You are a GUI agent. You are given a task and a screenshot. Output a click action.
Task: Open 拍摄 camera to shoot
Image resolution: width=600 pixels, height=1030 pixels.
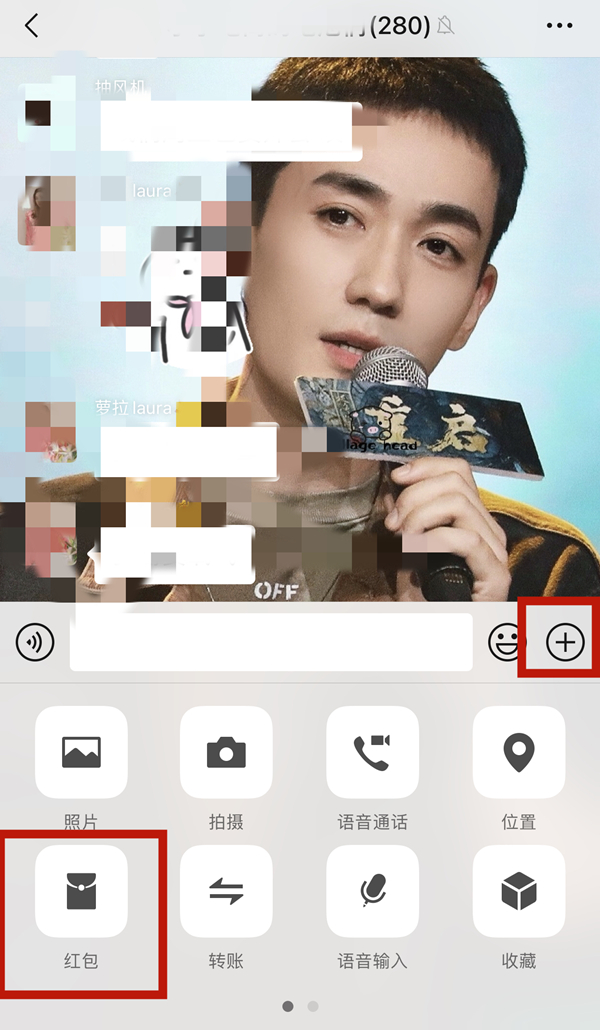pos(226,752)
